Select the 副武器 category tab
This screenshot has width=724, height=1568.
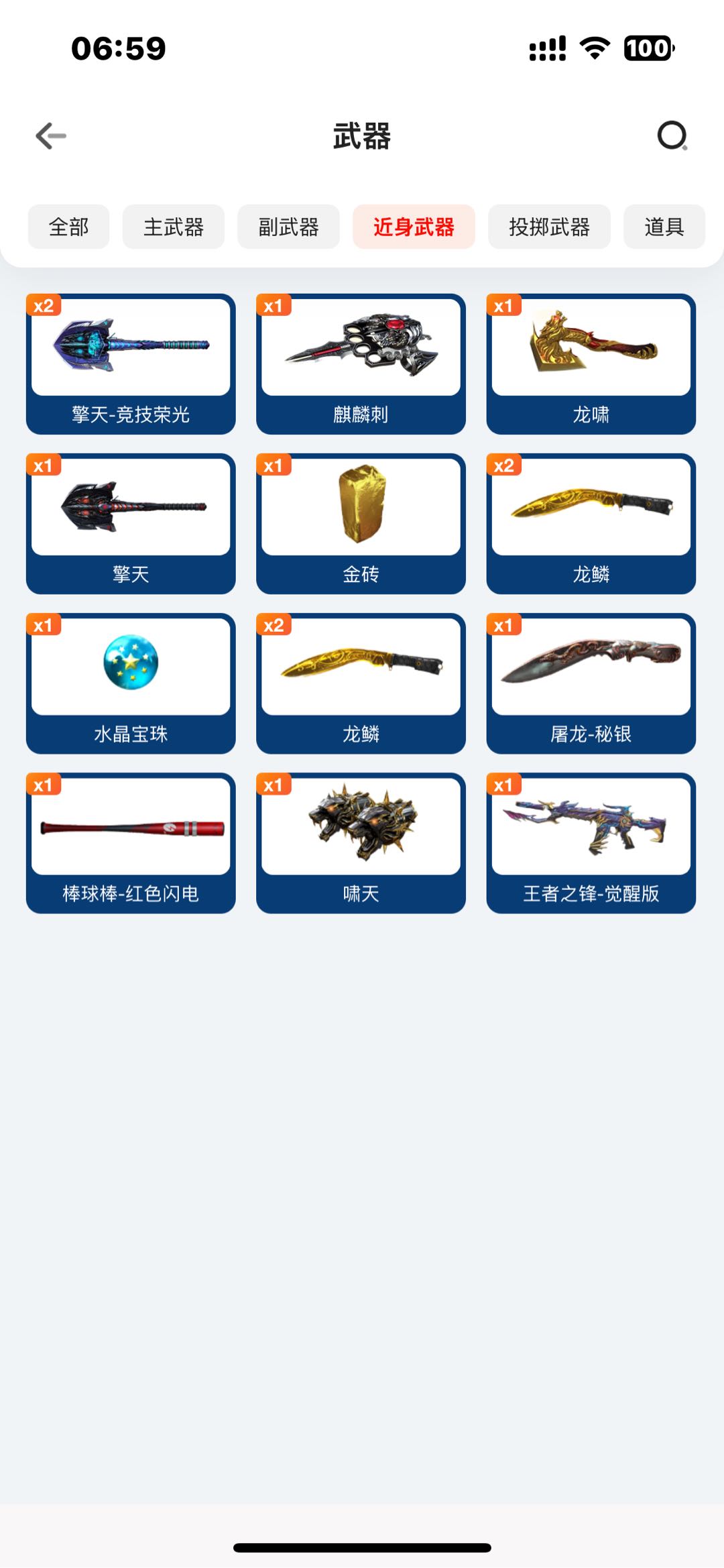pyautogui.click(x=288, y=227)
